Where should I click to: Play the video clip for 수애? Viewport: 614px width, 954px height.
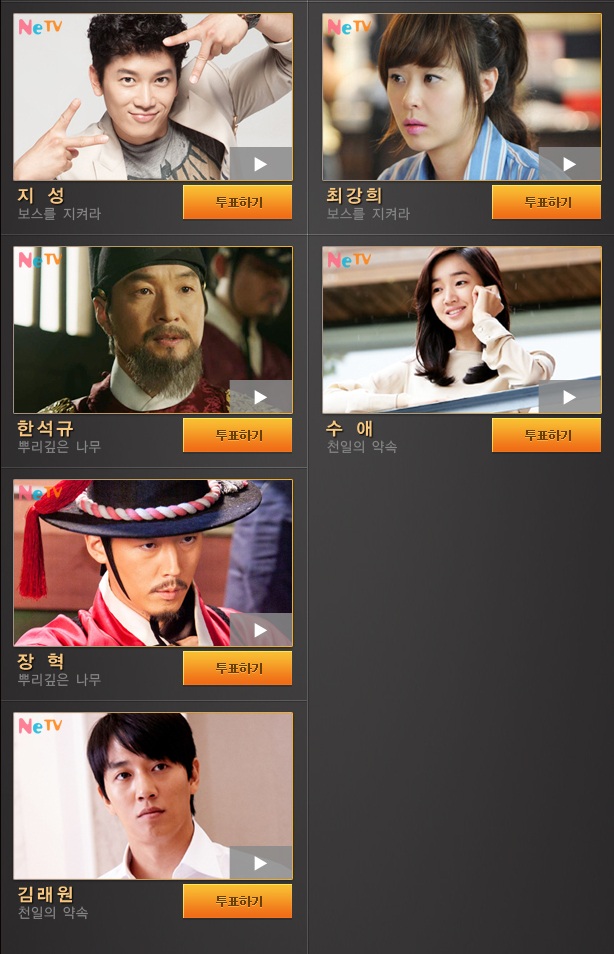coord(569,397)
